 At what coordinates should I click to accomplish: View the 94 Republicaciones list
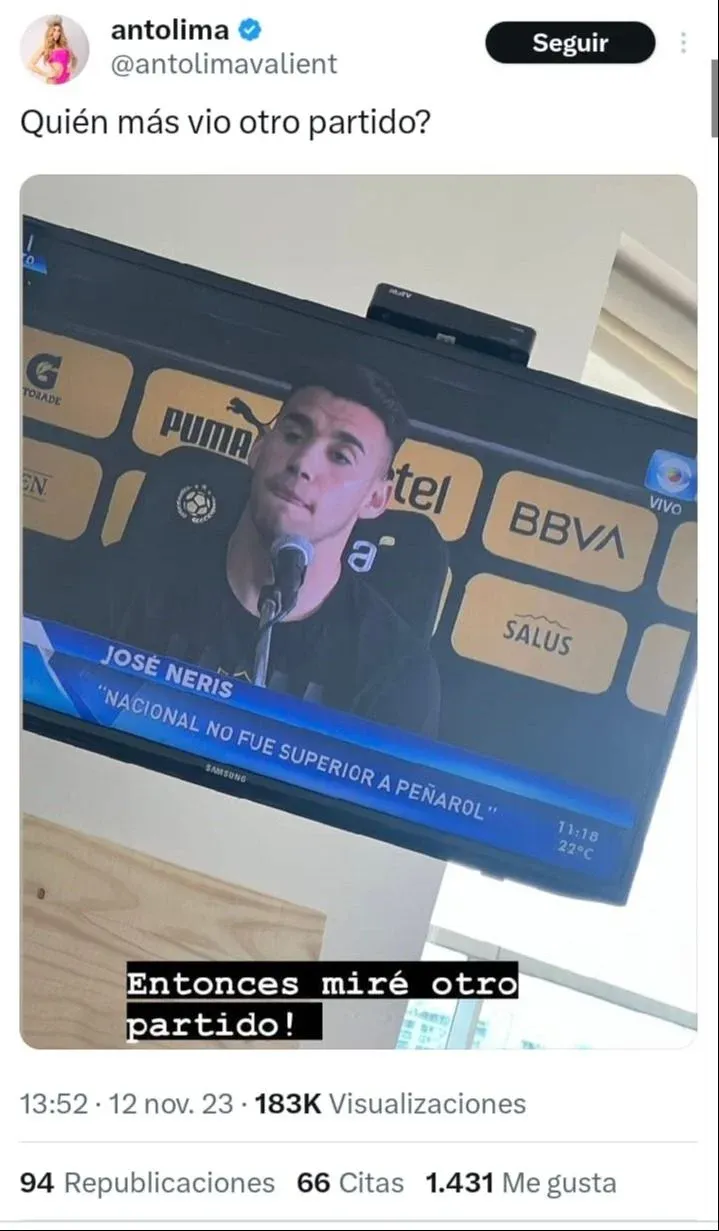(x=147, y=1183)
